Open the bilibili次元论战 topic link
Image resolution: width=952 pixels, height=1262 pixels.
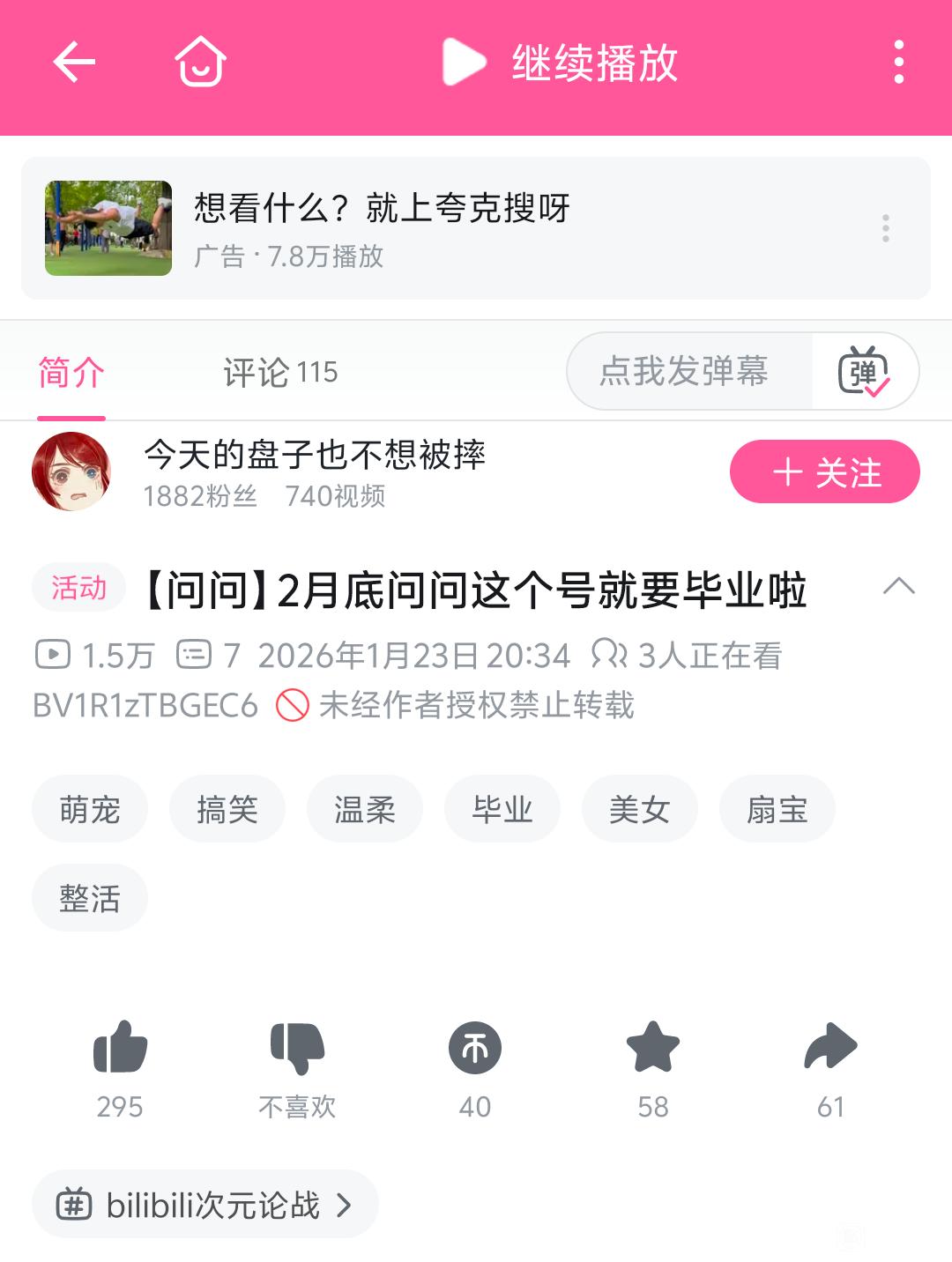[205, 1205]
